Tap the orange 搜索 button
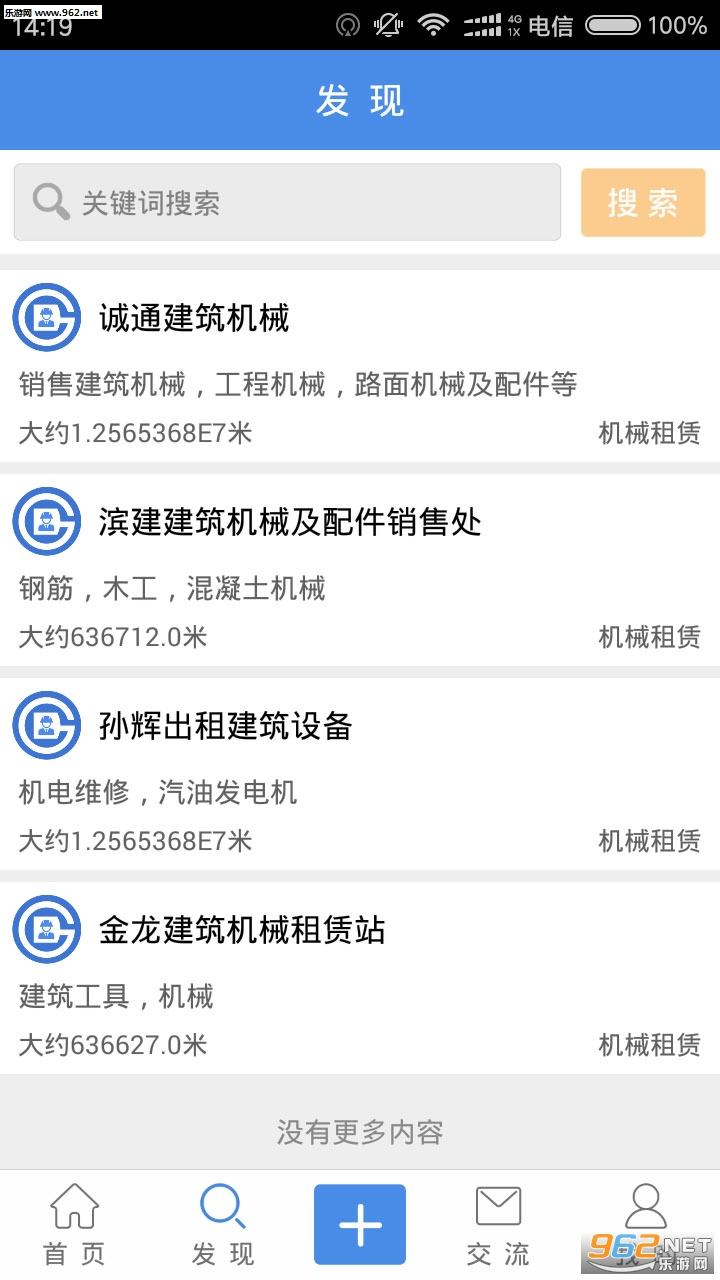720x1280 pixels. coord(643,203)
